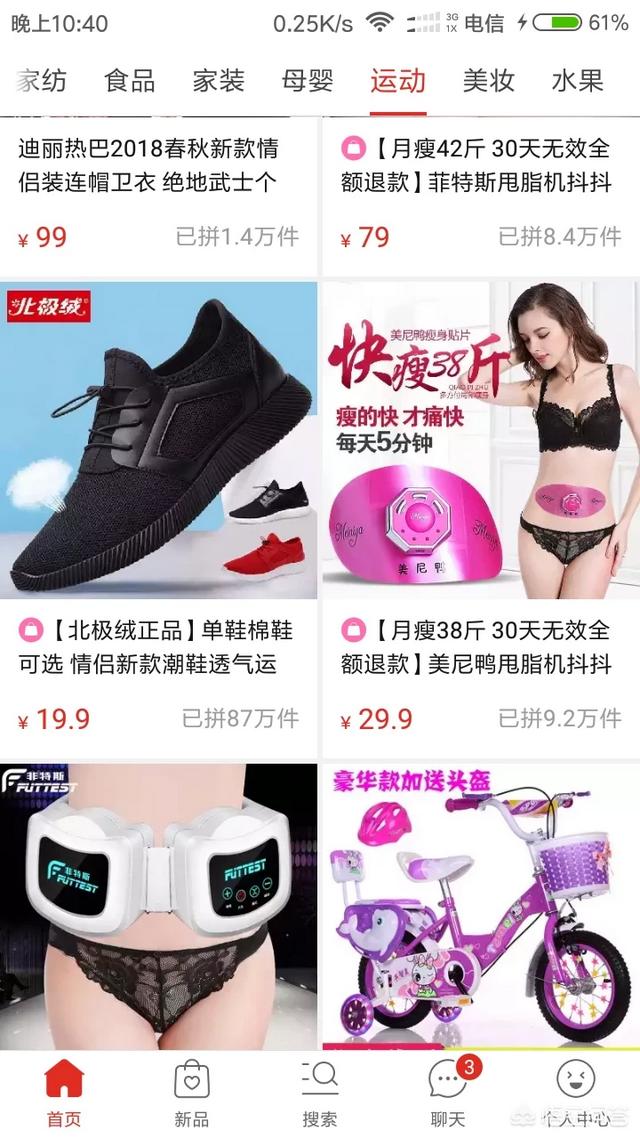Go to the 美妆 category tab
640x1138 pixels.
[488, 81]
